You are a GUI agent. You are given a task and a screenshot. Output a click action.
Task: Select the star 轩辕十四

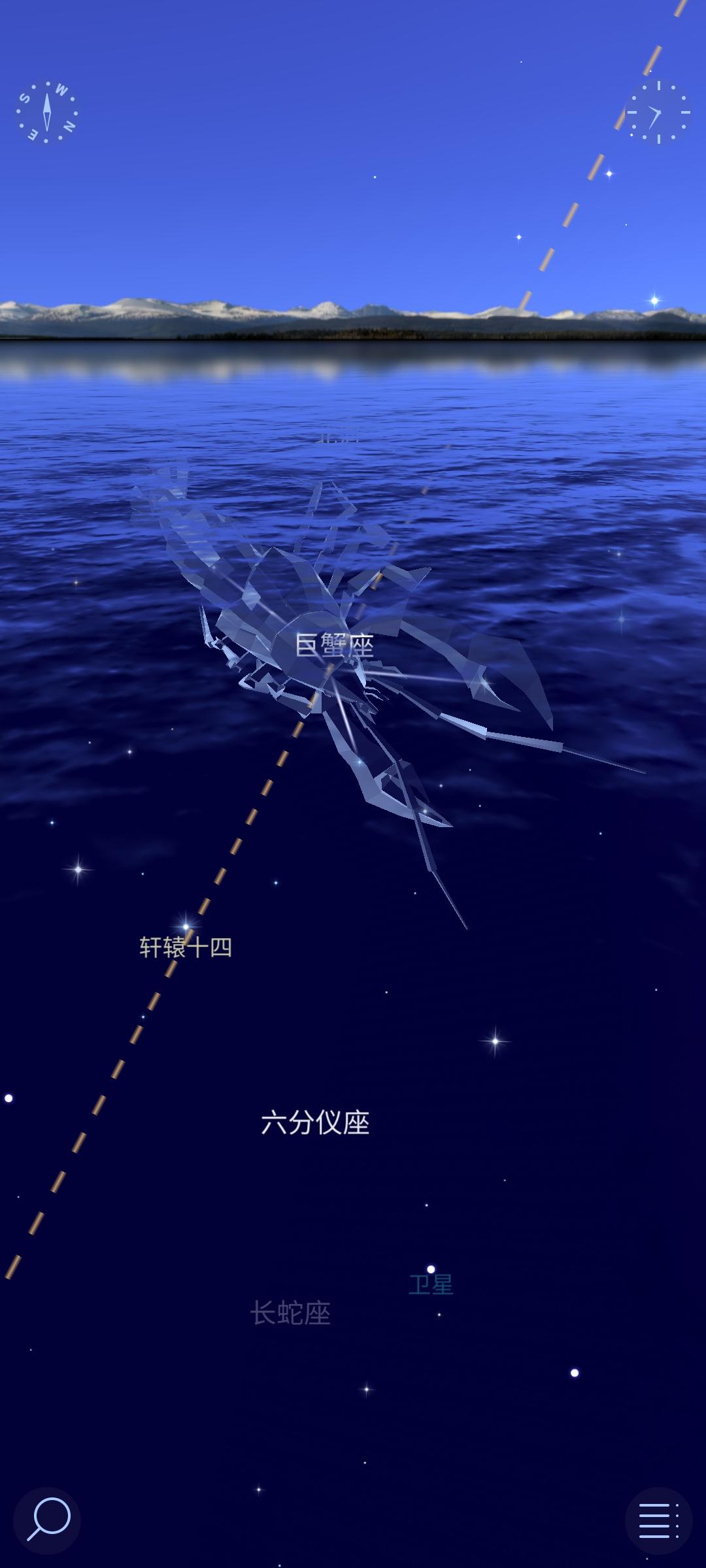click(x=186, y=926)
